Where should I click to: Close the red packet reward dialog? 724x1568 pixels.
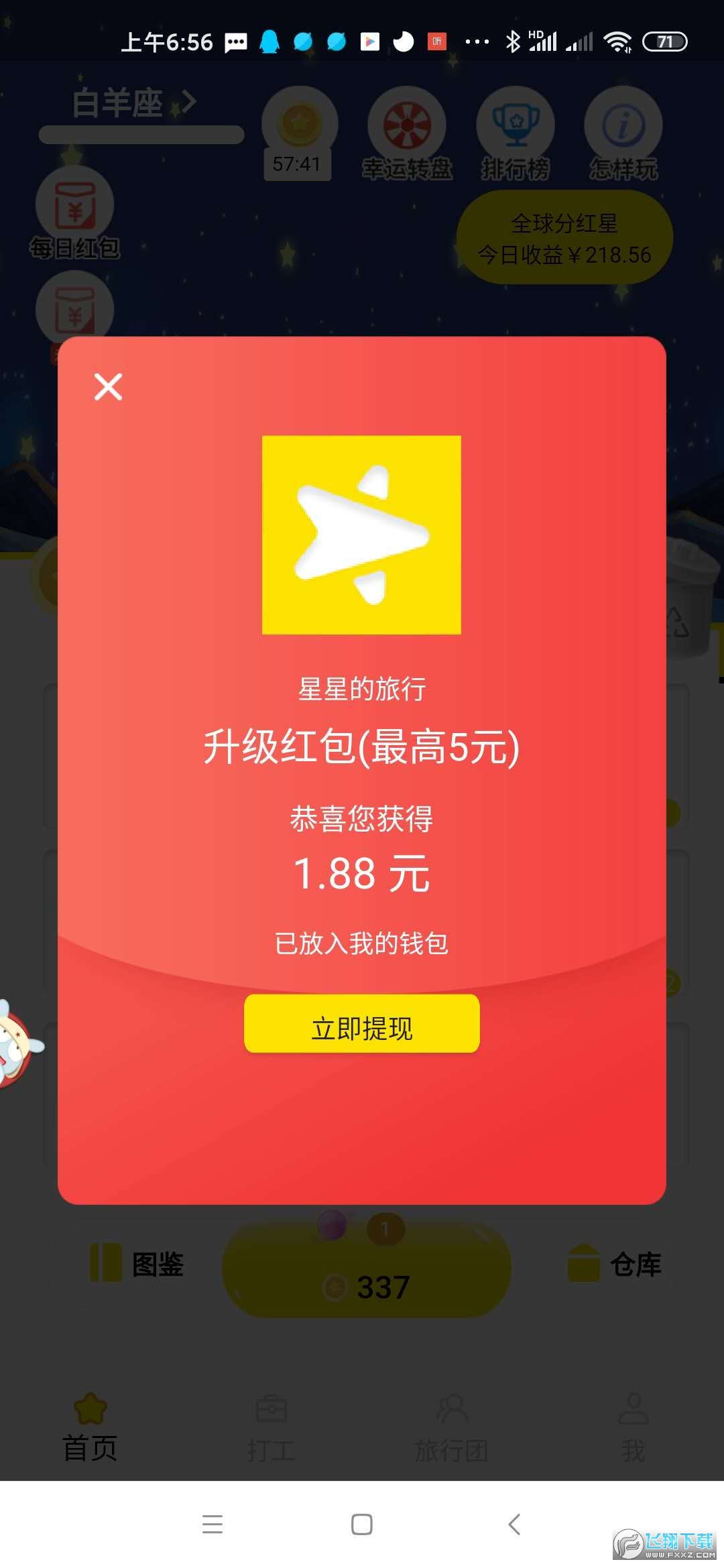coord(108,387)
